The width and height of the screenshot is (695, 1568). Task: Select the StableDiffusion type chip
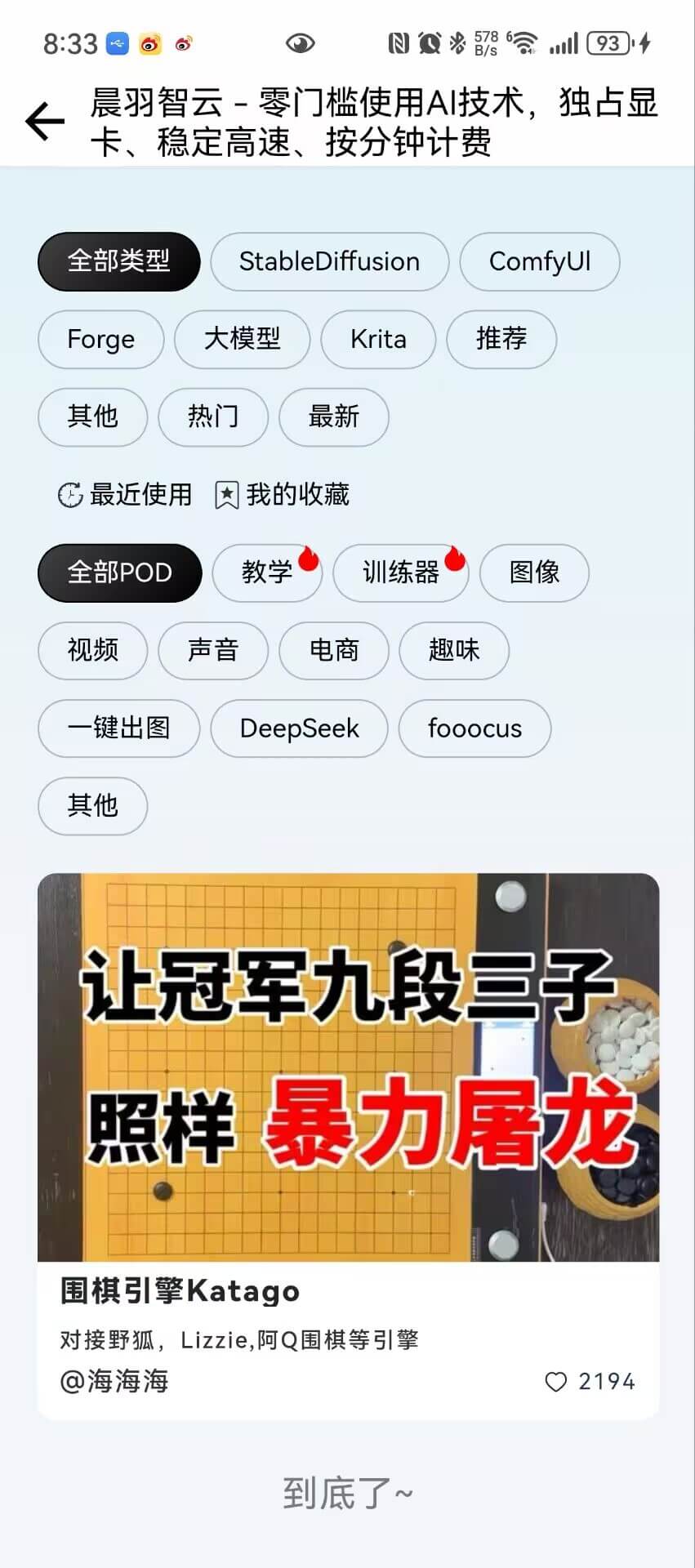coord(329,262)
